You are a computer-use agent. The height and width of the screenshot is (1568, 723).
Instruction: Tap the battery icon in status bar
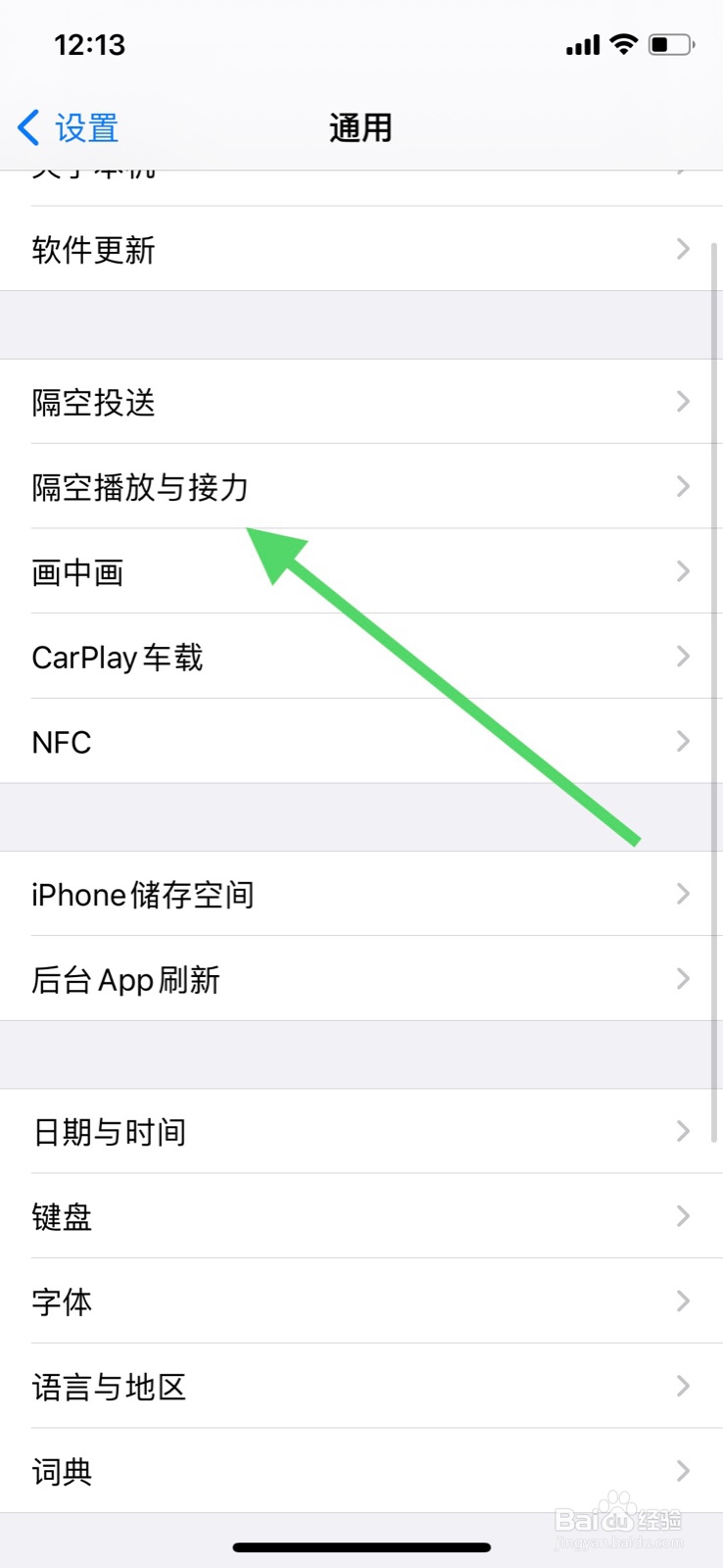click(x=671, y=43)
